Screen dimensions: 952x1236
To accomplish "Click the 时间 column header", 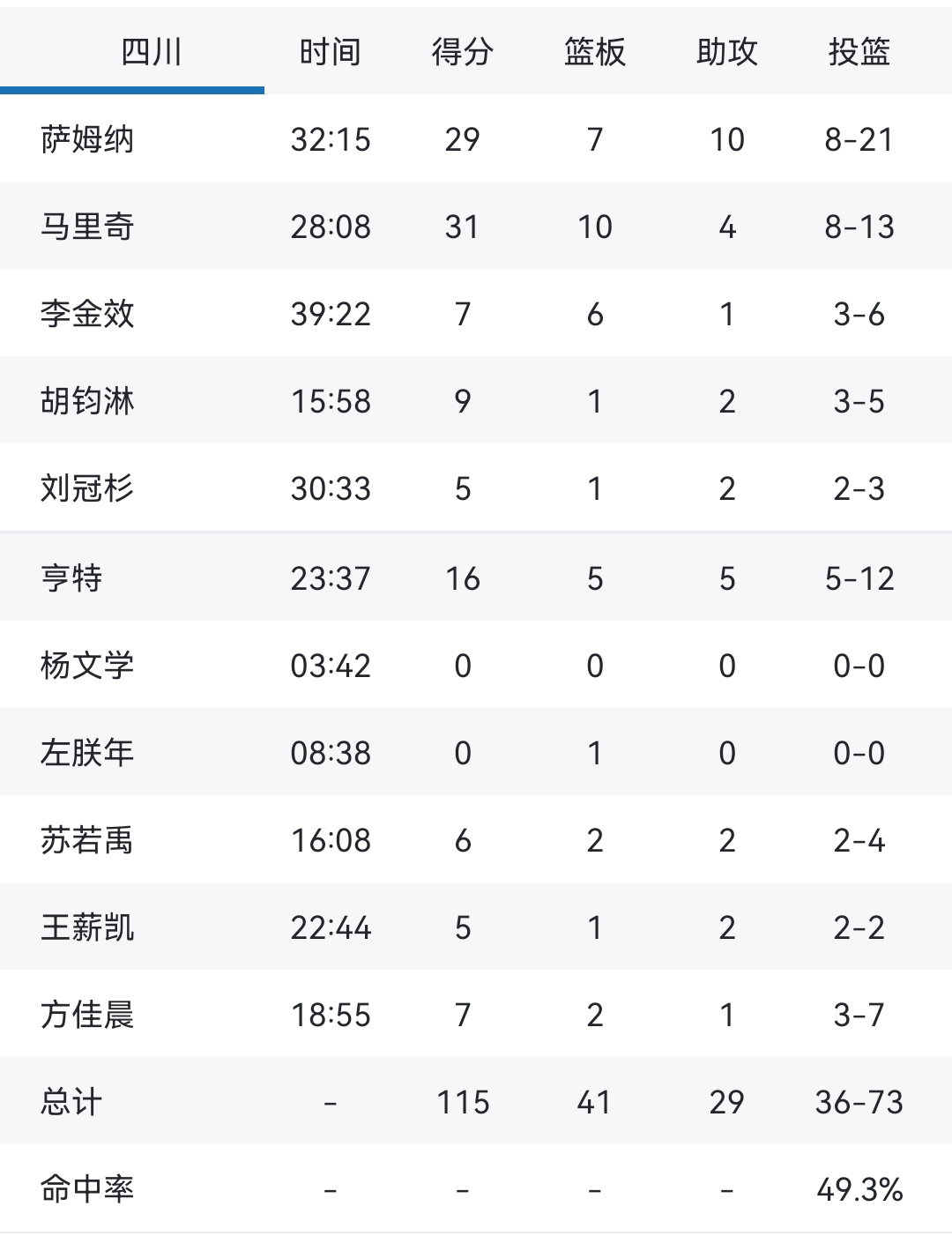I will pos(329,53).
